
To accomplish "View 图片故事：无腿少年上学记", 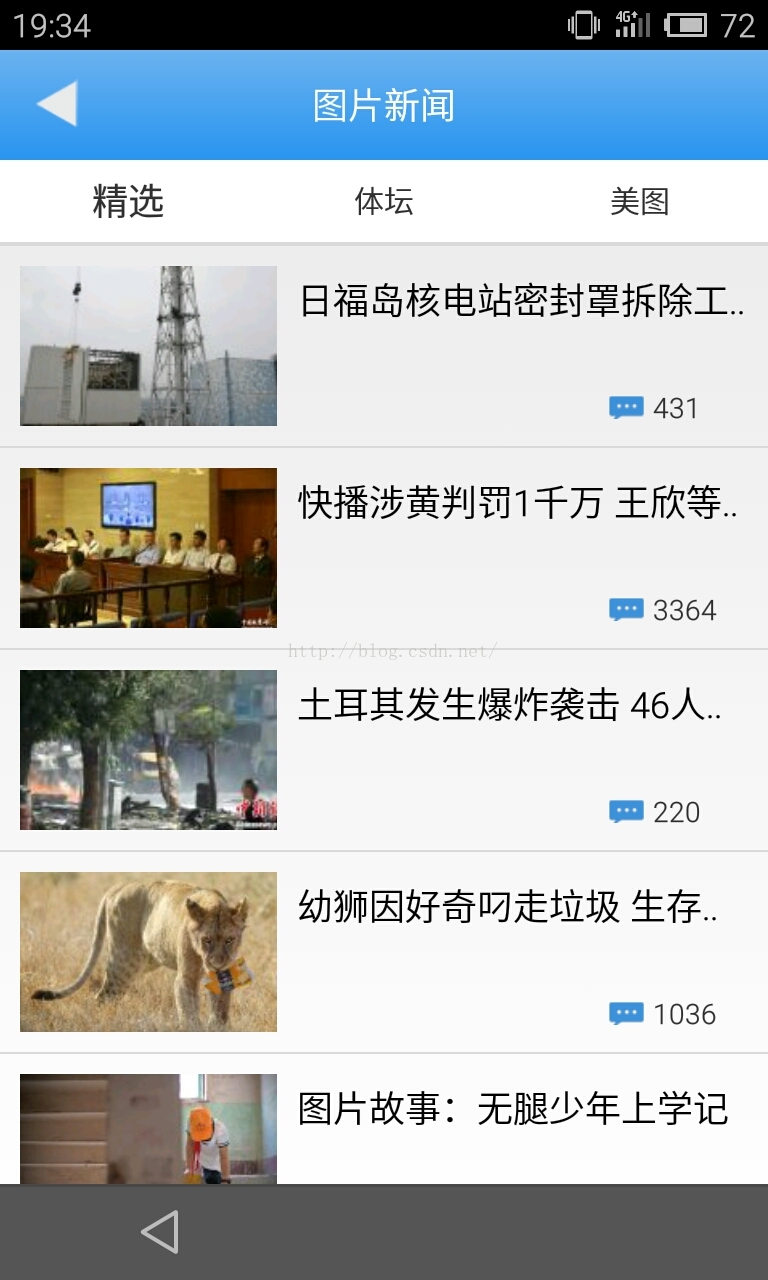I will point(512,1110).
